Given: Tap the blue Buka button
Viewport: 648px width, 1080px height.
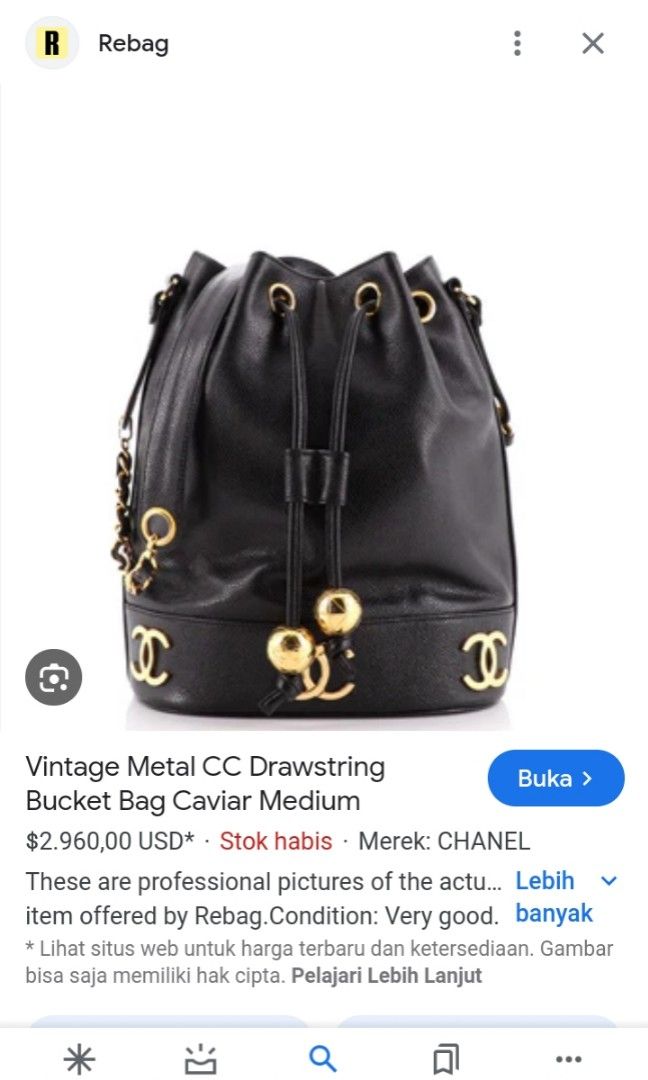Looking at the screenshot, I should pyautogui.click(x=555, y=778).
